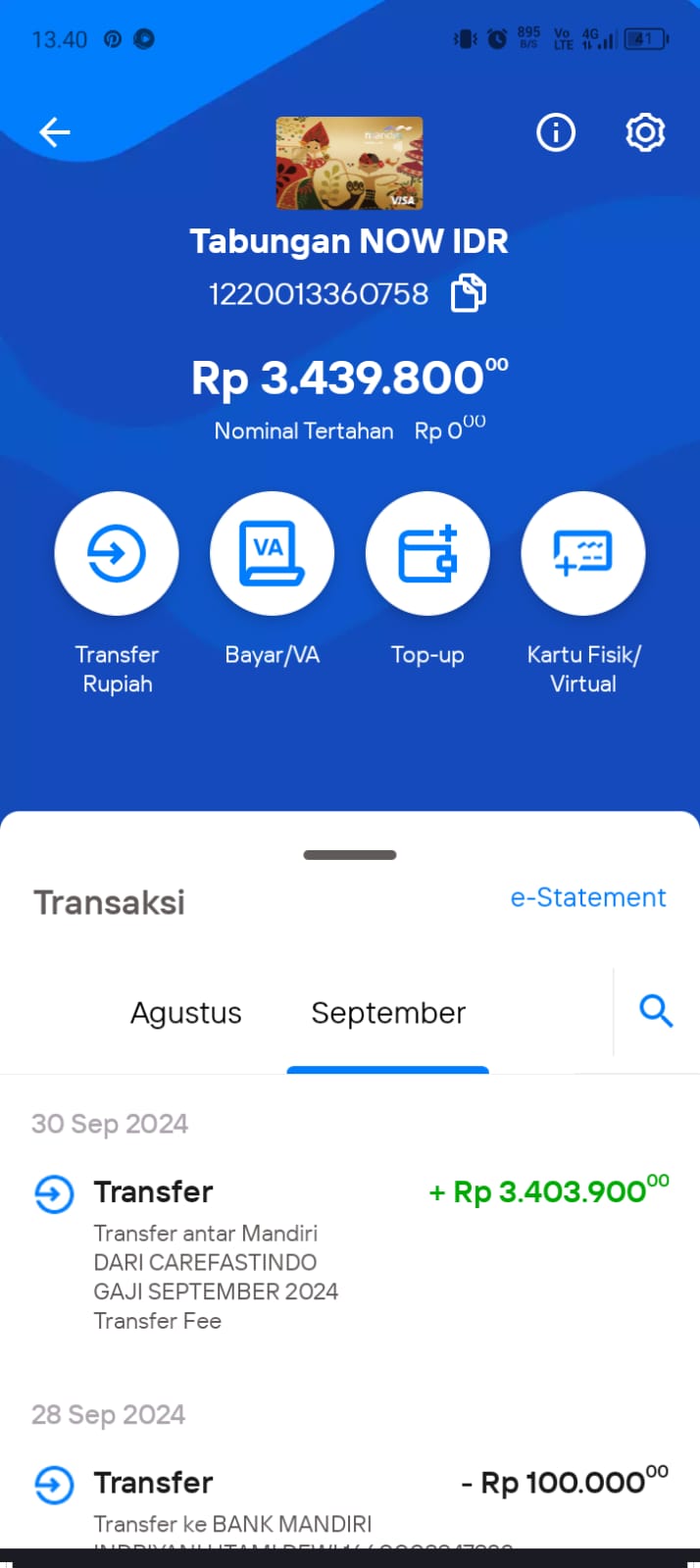
Task: Open Bayar/VA payment option
Action: 272,553
